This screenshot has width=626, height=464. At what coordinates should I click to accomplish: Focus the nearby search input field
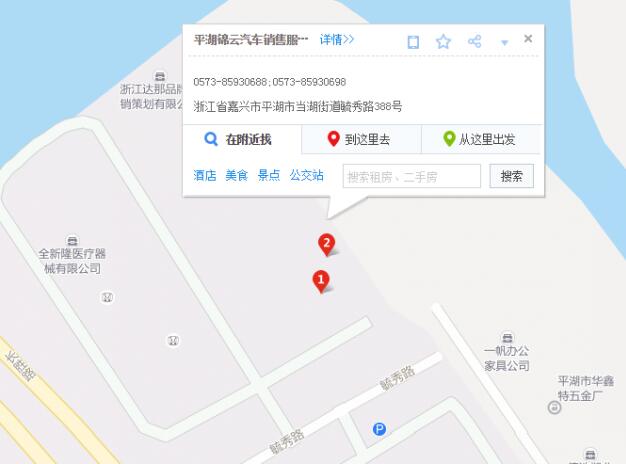coord(412,177)
